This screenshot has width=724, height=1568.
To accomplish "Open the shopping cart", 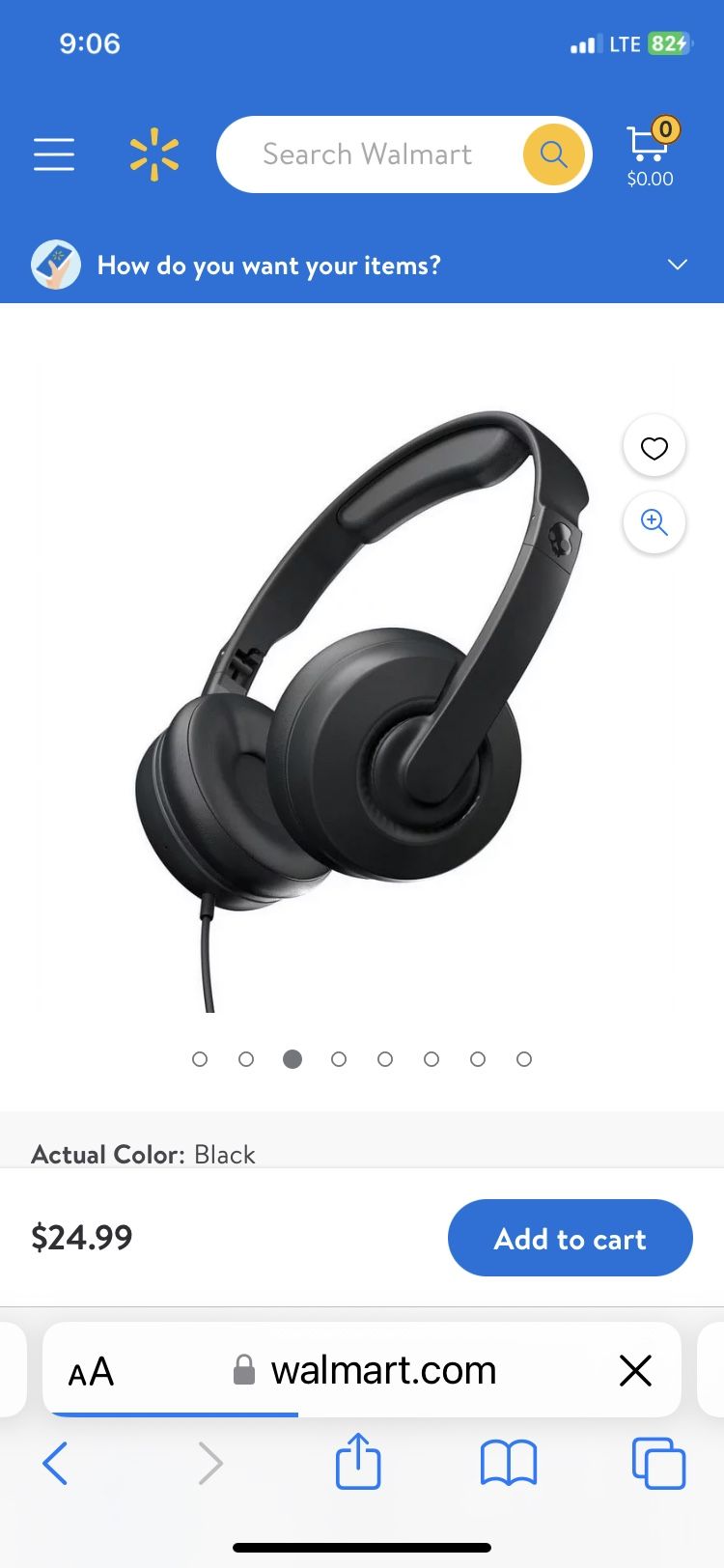I will (650, 154).
